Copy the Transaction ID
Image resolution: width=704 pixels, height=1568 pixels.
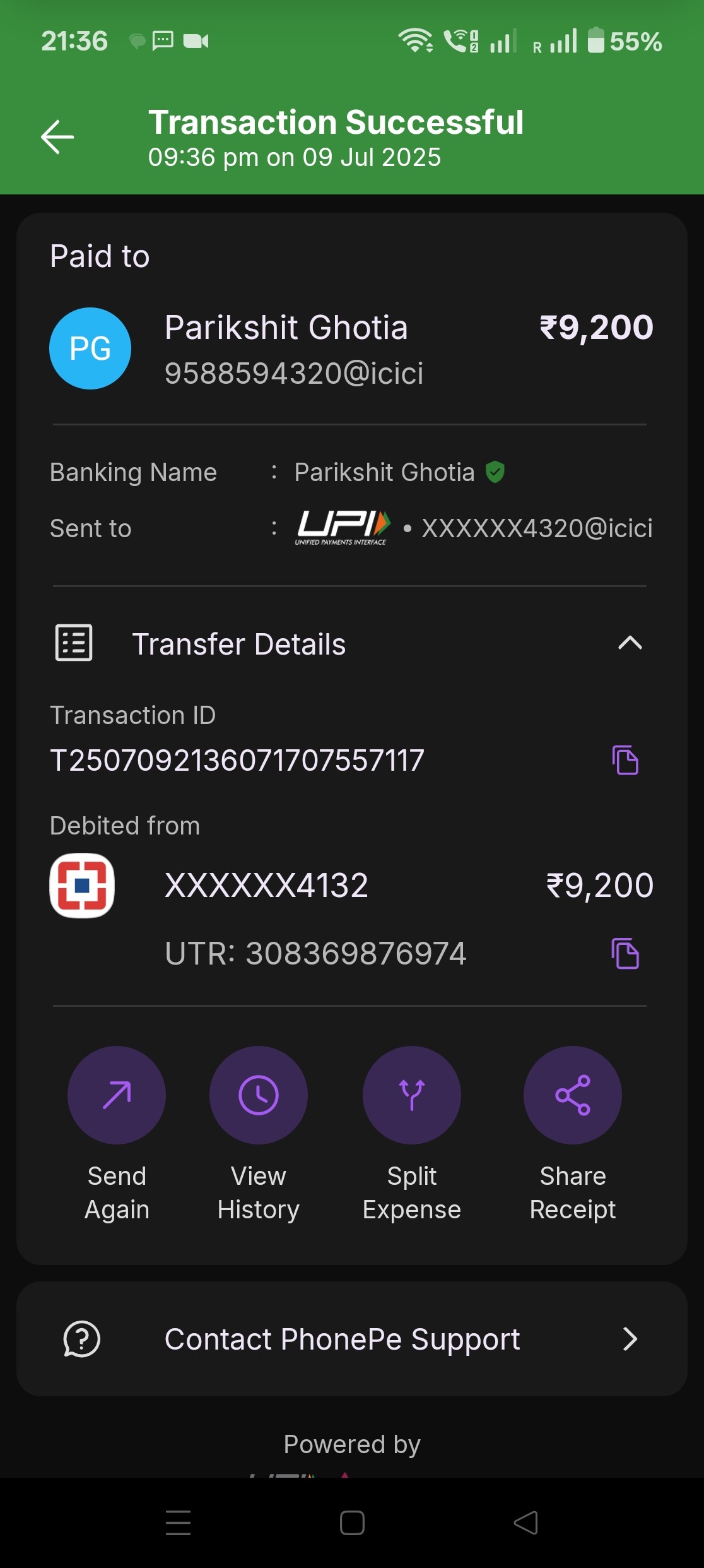click(625, 760)
